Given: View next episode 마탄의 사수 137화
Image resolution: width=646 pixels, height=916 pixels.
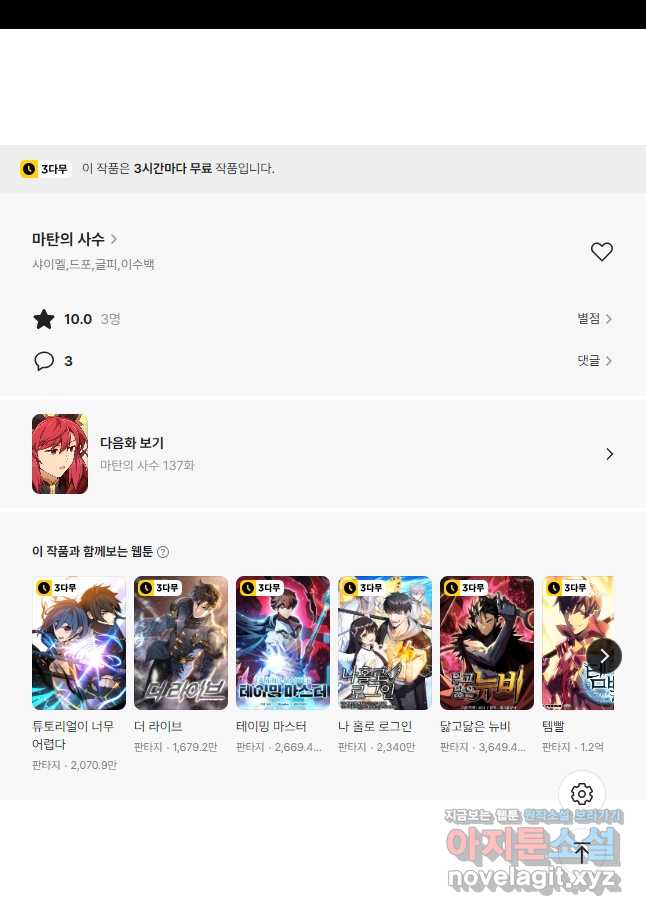Looking at the screenshot, I should click(323, 454).
